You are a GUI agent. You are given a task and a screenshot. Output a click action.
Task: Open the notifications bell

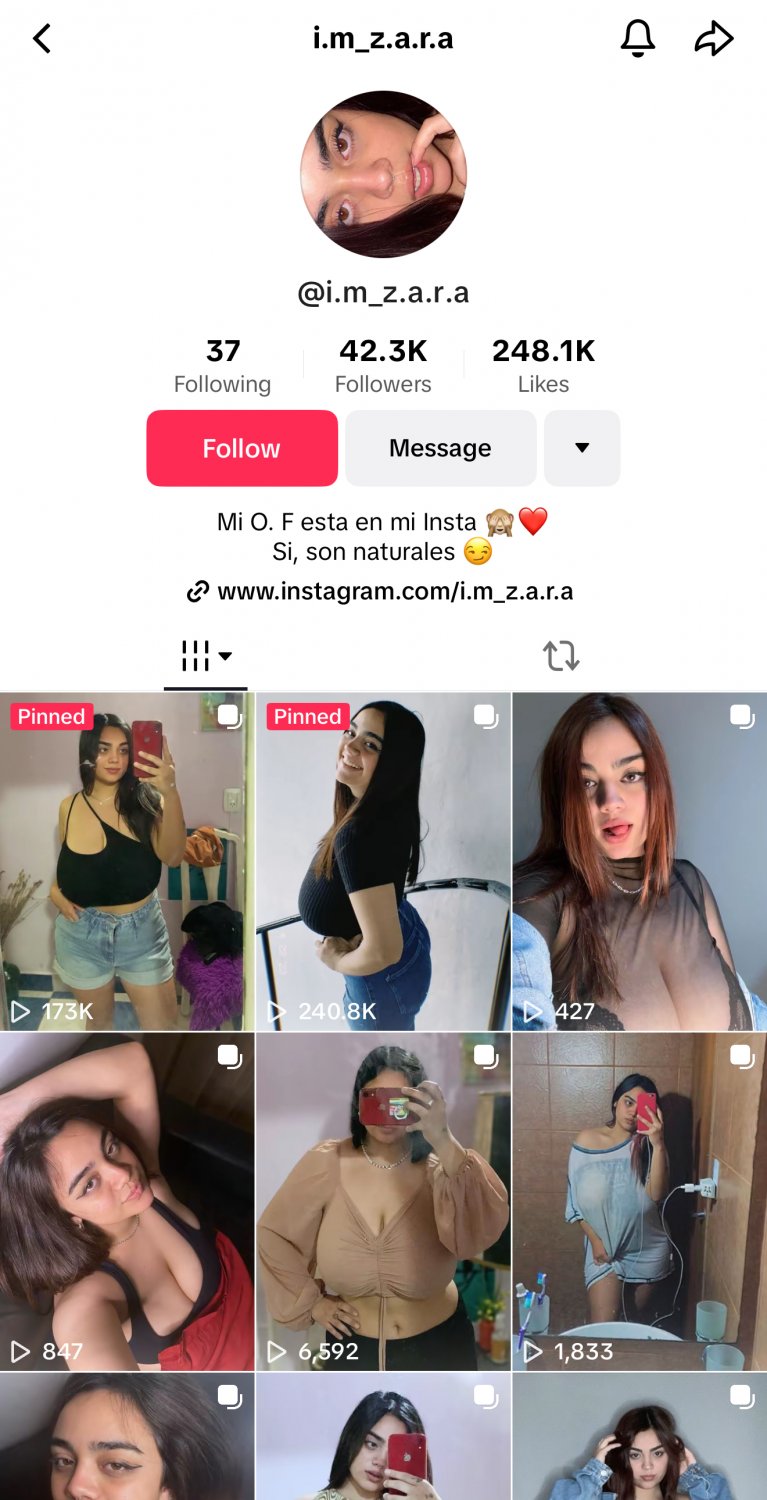coord(637,39)
